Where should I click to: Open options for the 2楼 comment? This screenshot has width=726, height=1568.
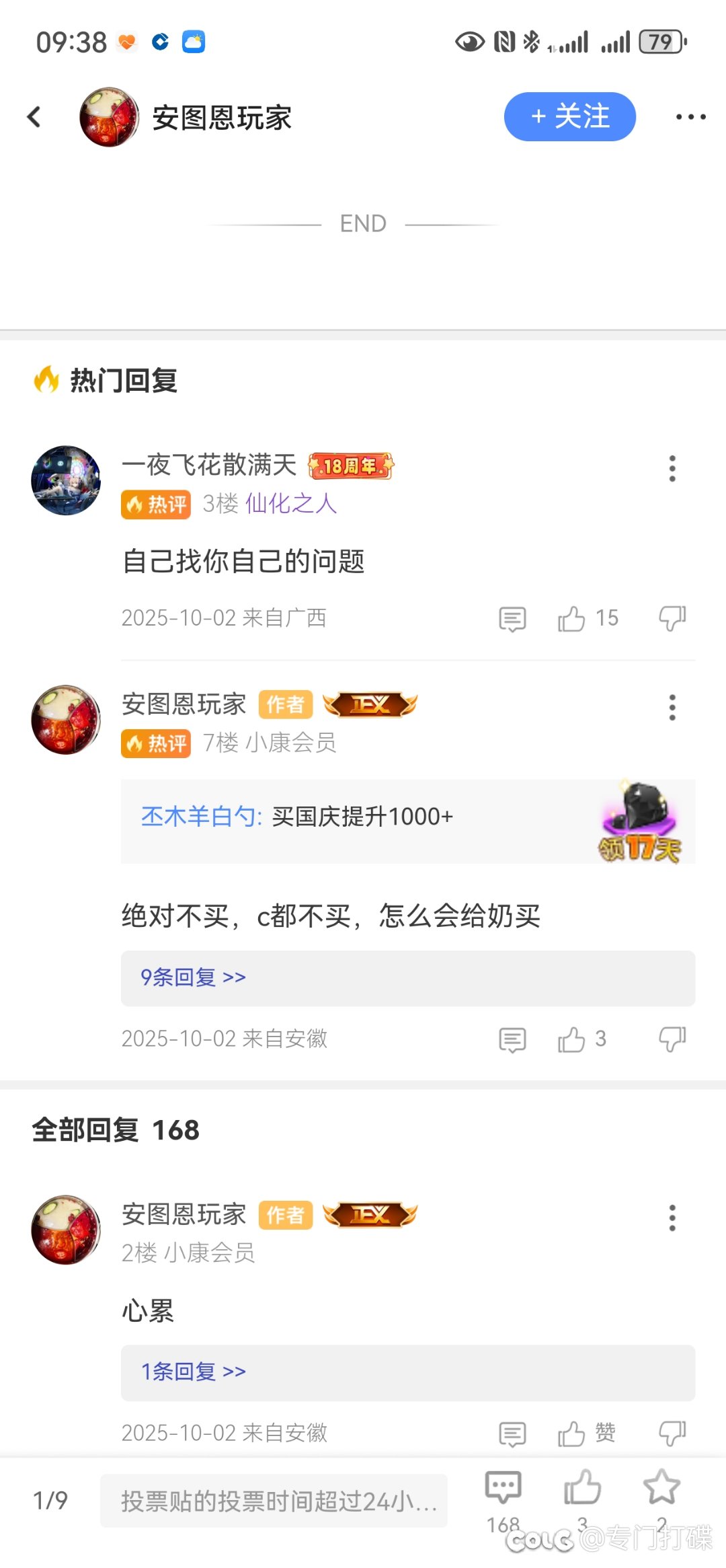point(672,1218)
